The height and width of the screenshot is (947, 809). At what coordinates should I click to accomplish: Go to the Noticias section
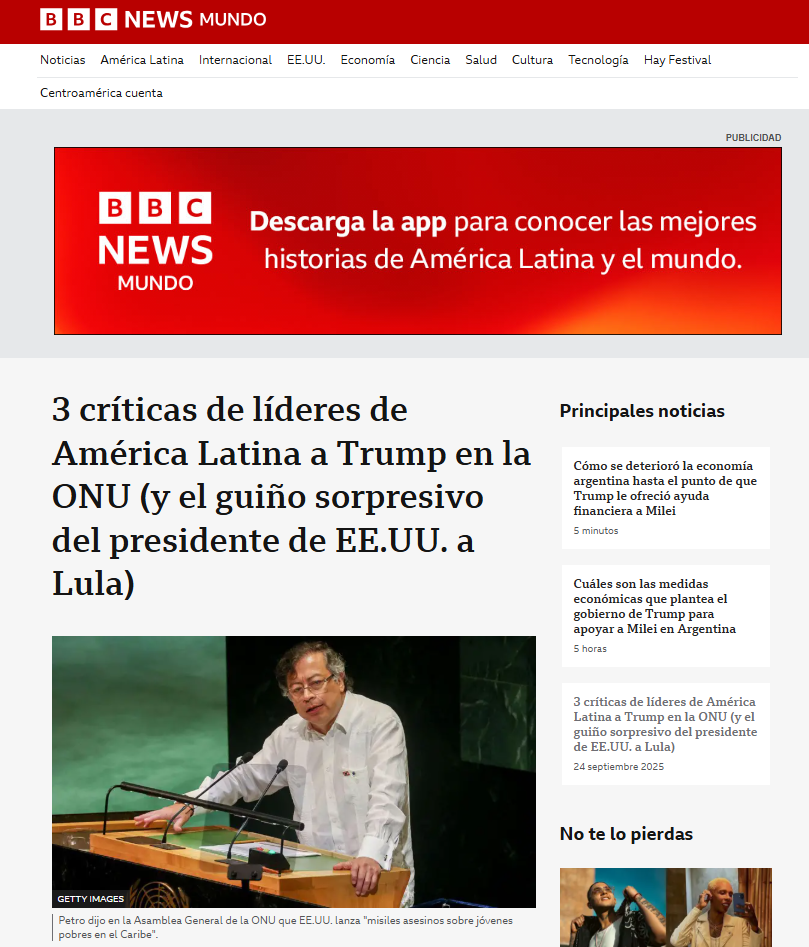(x=63, y=60)
